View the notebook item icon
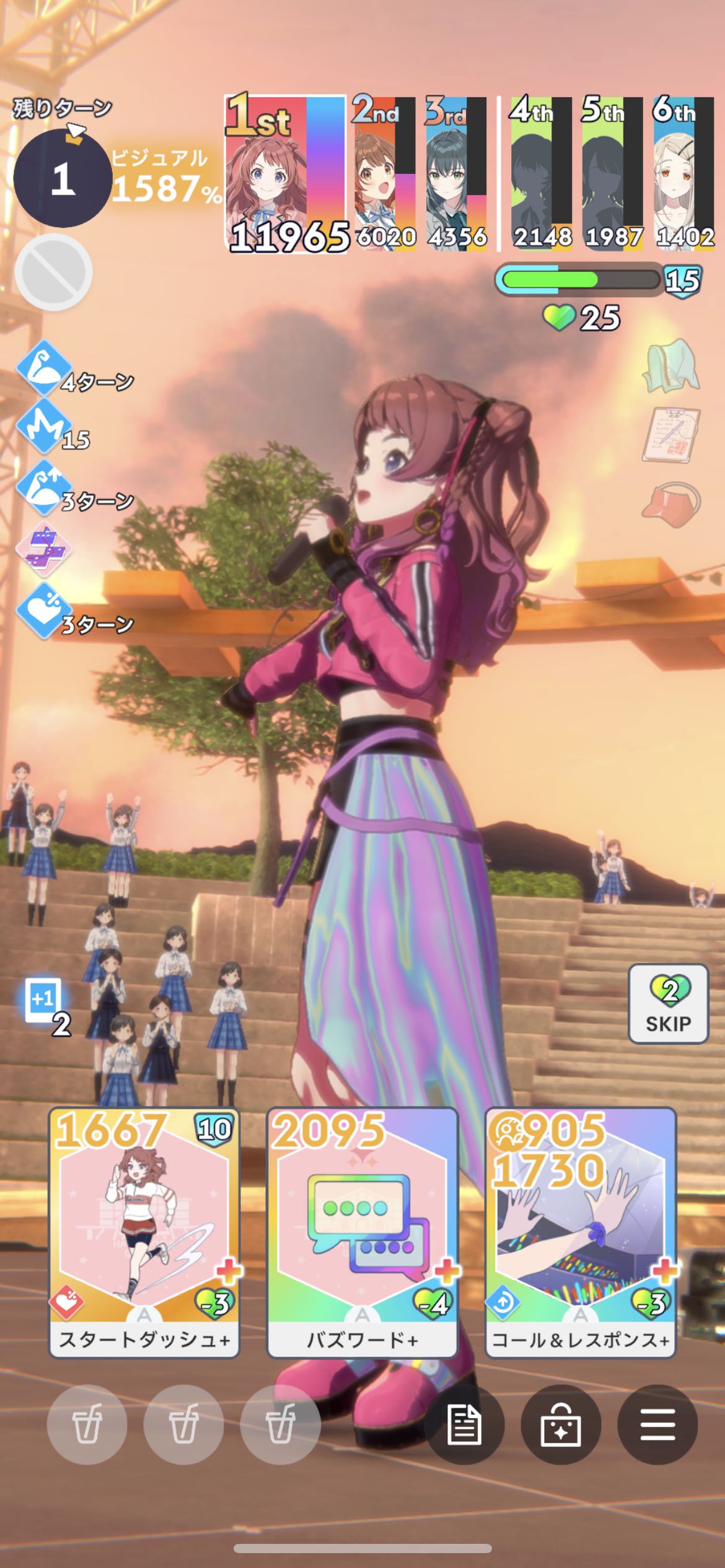Image resolution: width=725 pixels, height=1568 pixels. click(x=672, y=435)
